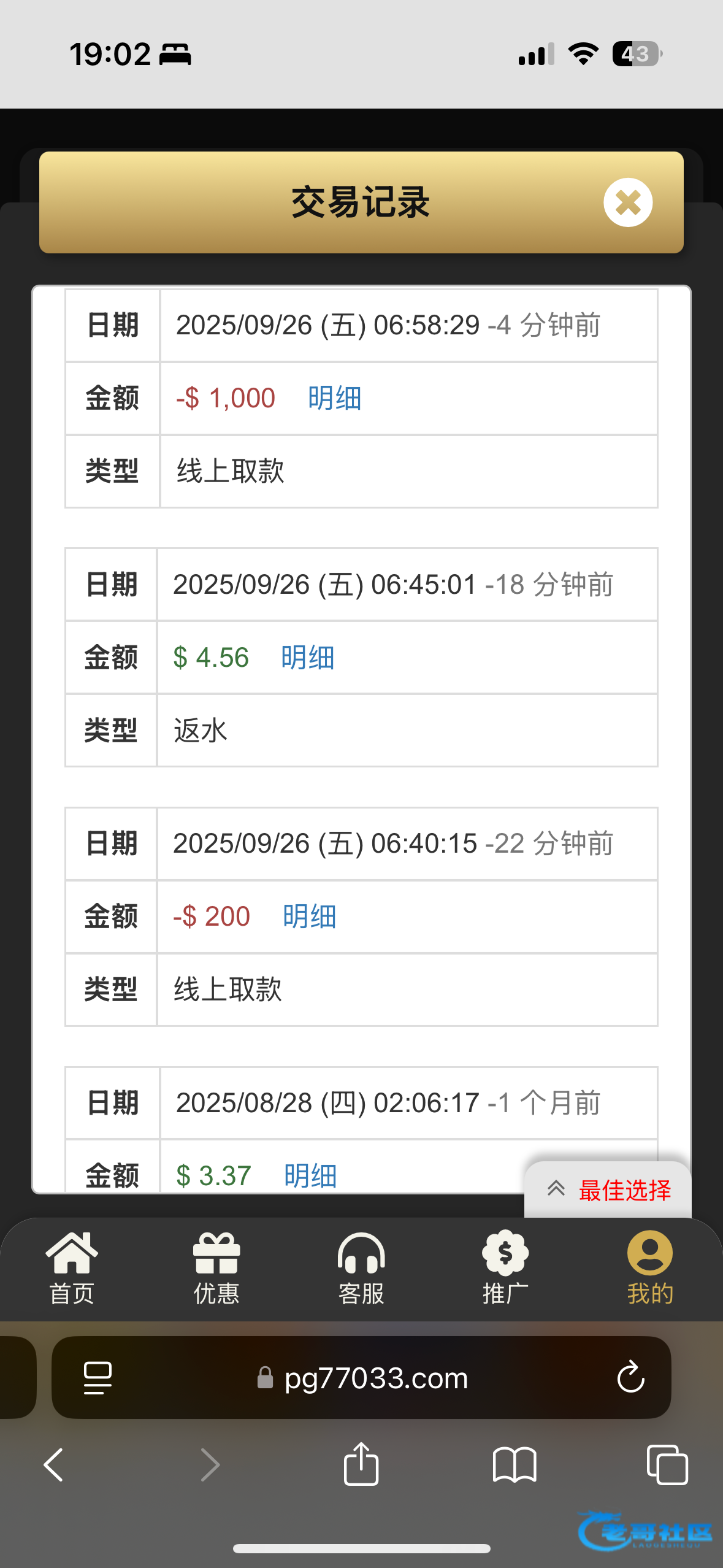
Task: Open the page settings menu icon
Action: 98,1378
